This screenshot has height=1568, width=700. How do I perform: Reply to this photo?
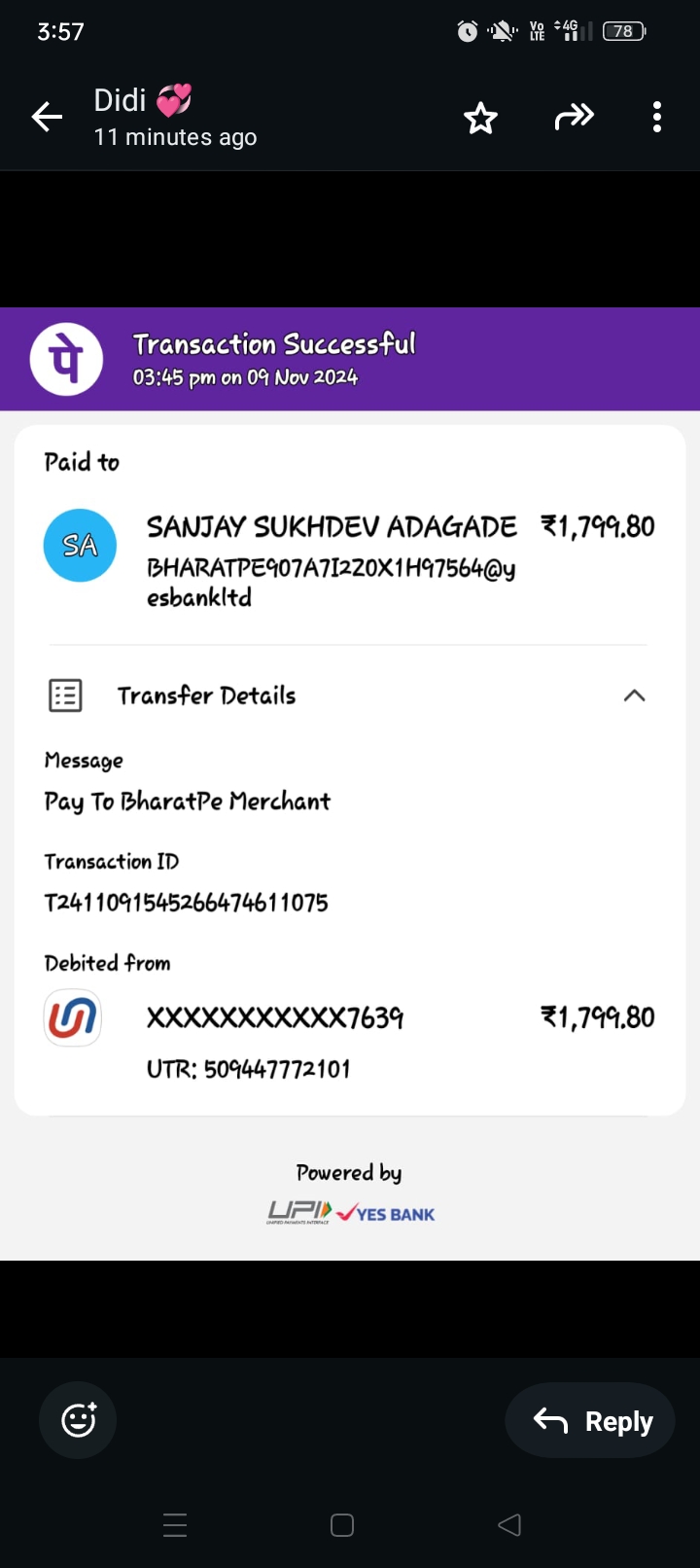click(x=590, y=1420)
